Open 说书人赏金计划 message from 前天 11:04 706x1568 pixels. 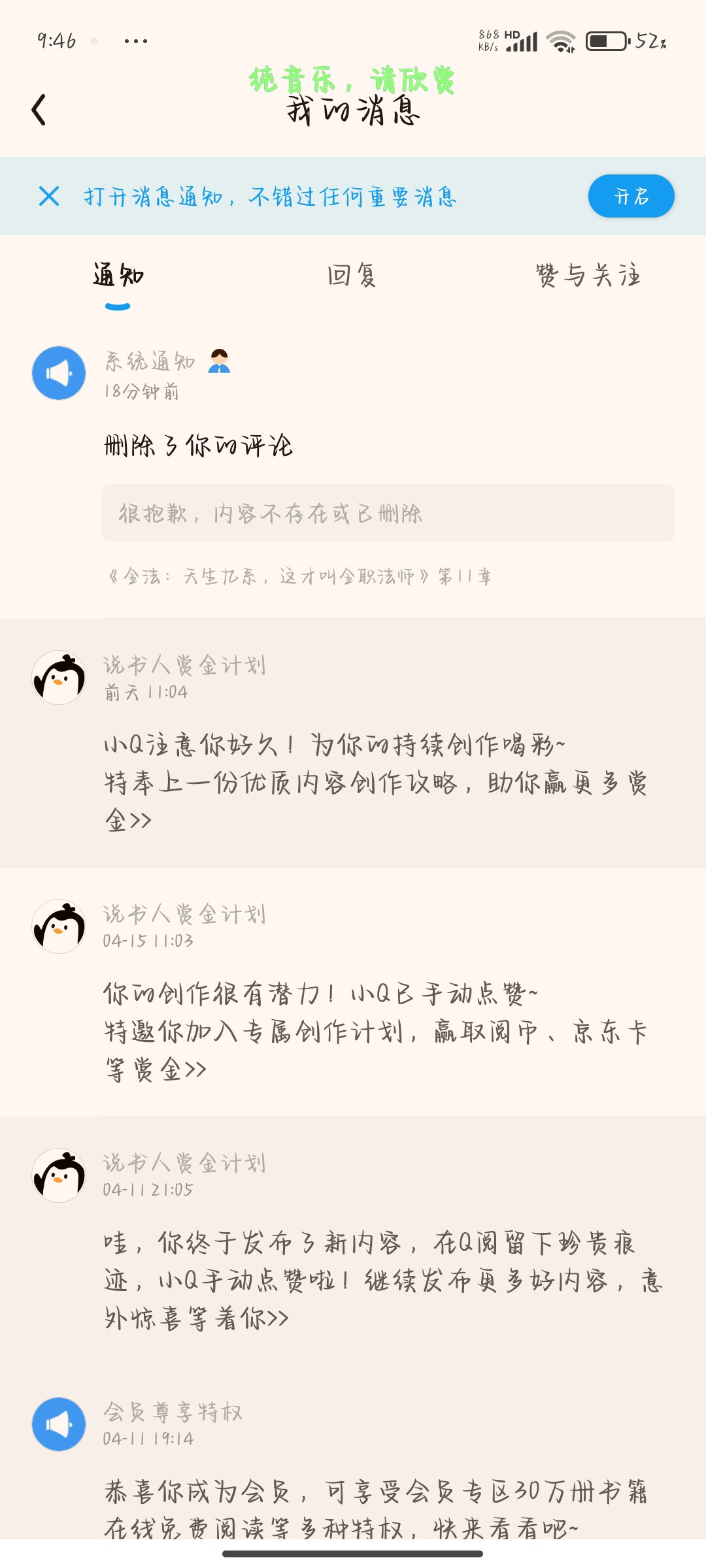(353, 743)
